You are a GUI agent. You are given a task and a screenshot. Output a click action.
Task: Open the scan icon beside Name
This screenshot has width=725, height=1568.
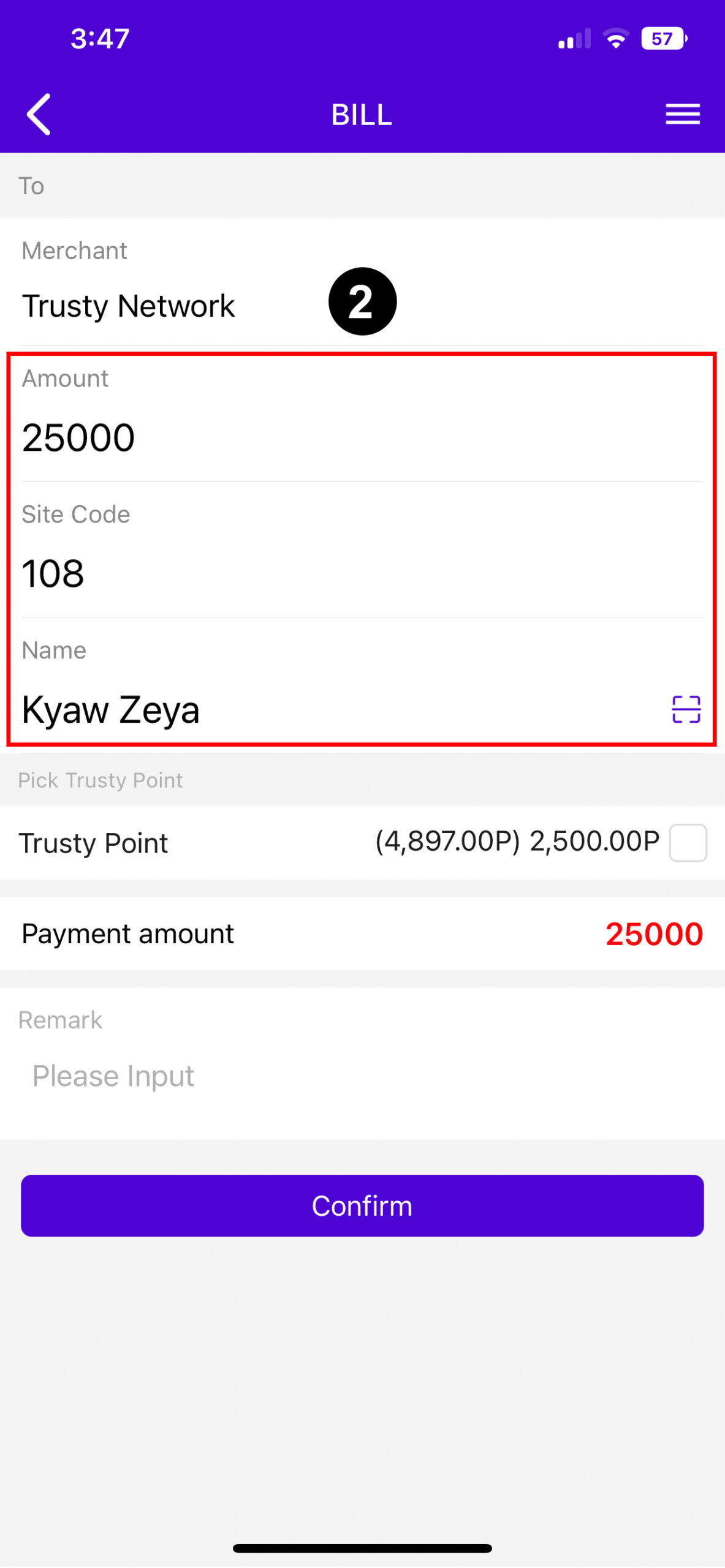[x=686, y=709]
